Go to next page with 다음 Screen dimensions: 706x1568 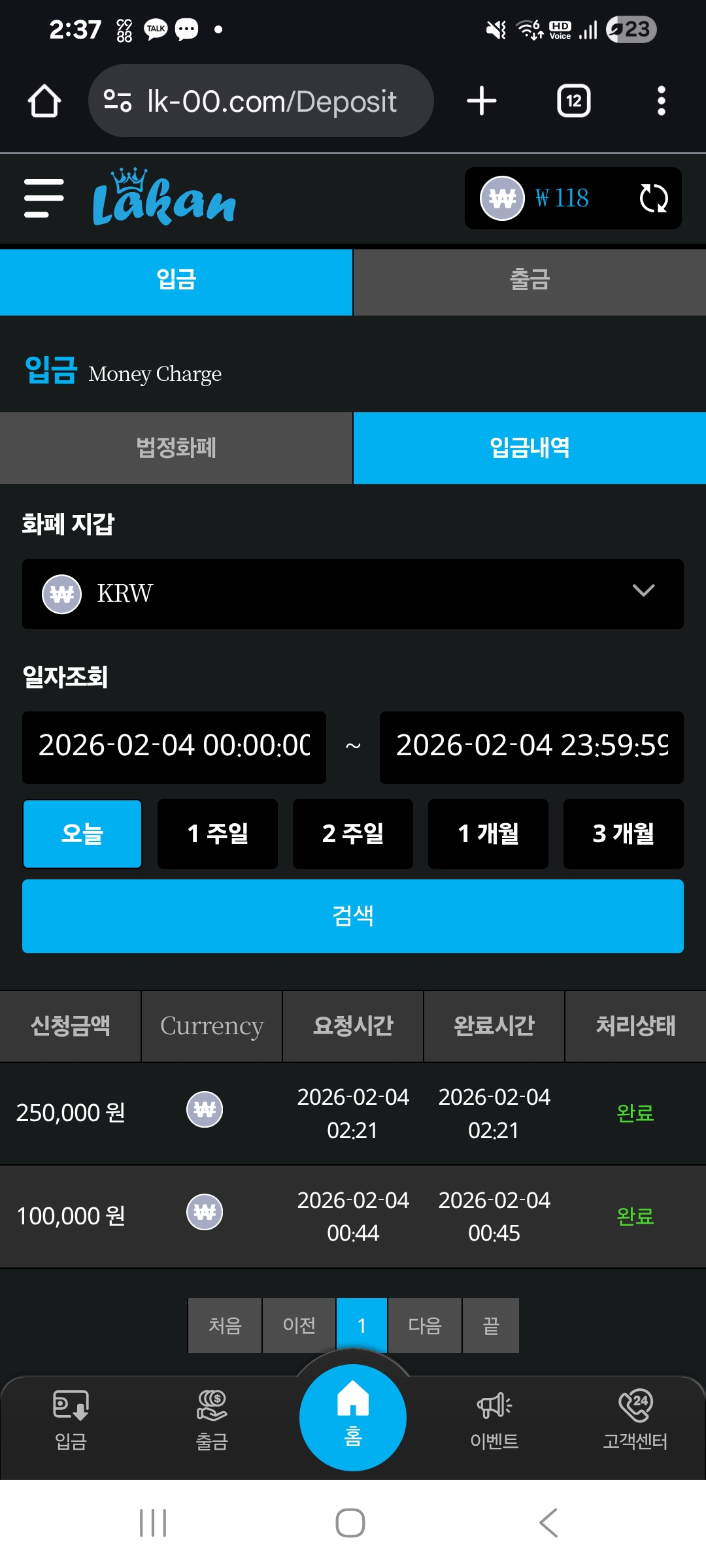[425, 1325]
